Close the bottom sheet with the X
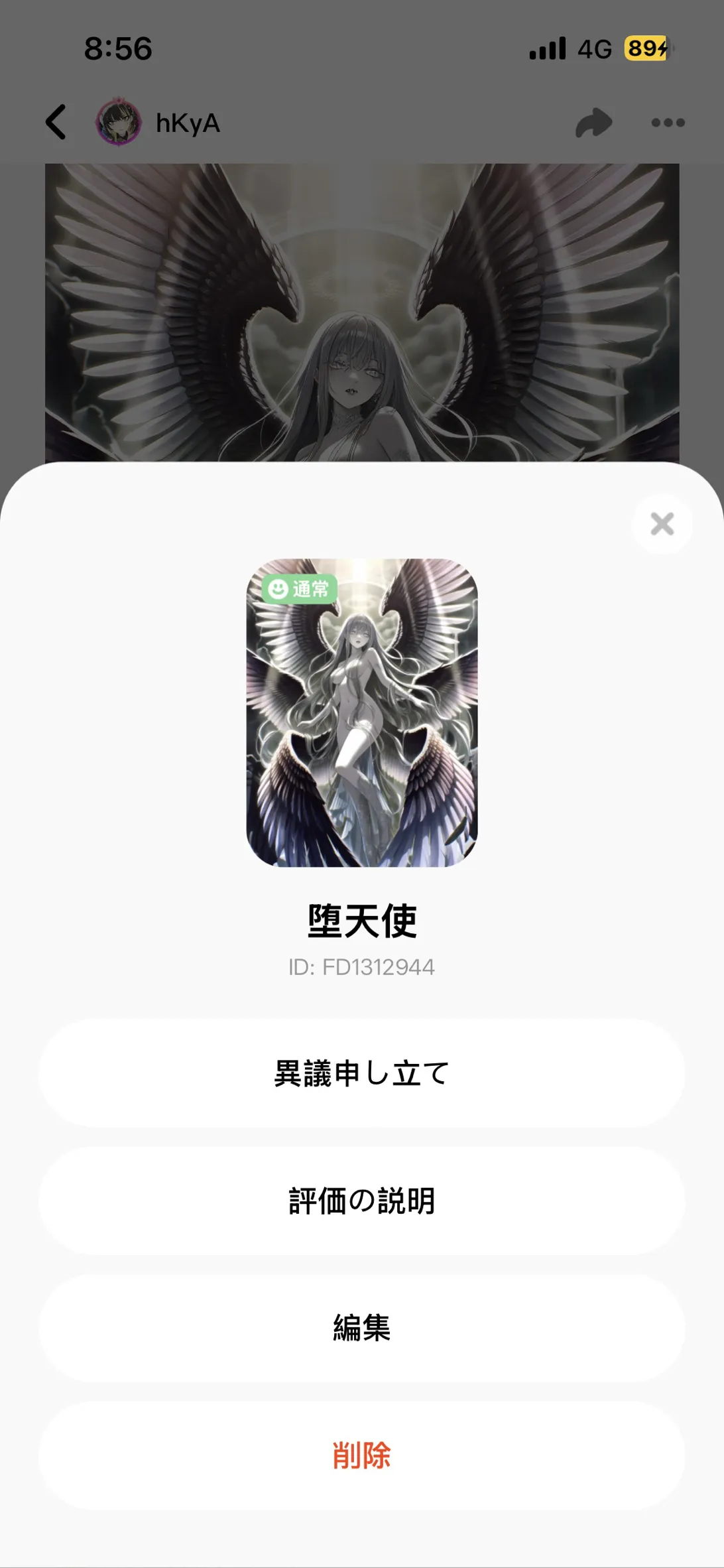The image size is (724, 1568). point(662,524)
